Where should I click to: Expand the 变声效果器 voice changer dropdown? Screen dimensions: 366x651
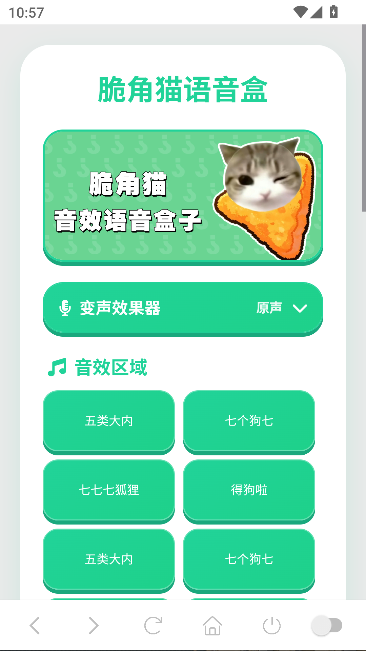point(183,308)
